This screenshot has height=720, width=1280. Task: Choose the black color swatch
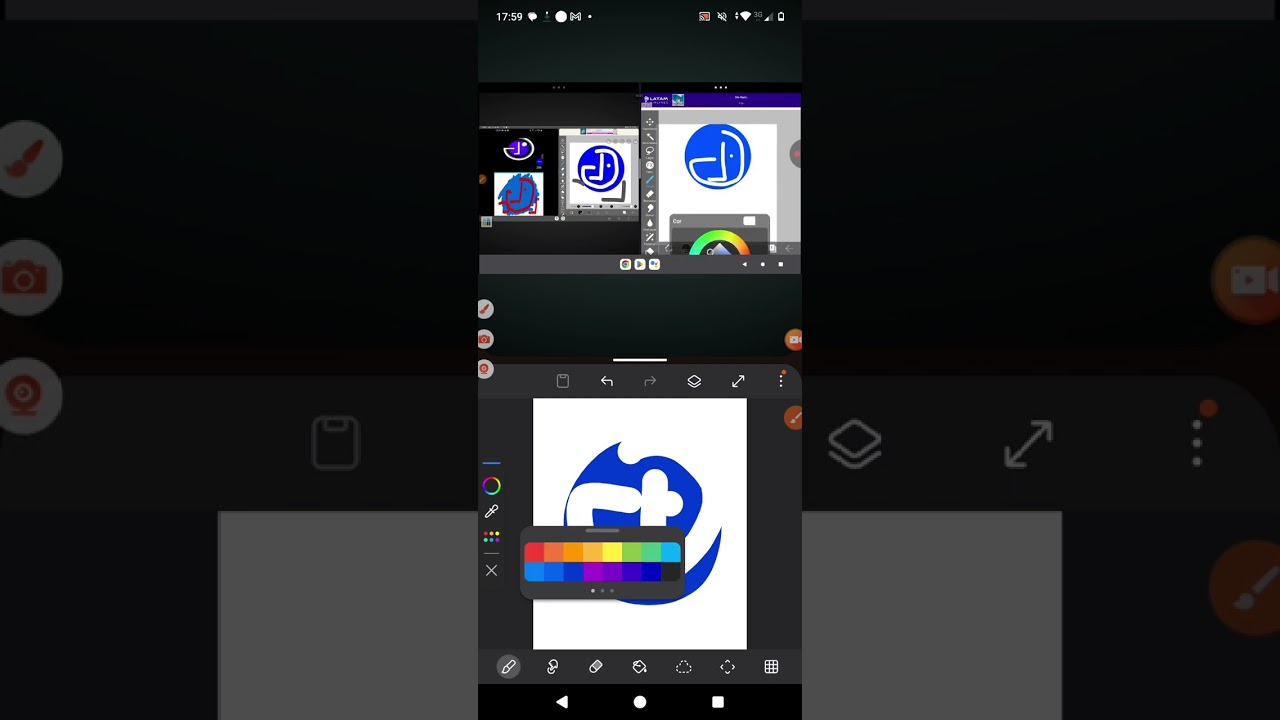coord(670,572)
